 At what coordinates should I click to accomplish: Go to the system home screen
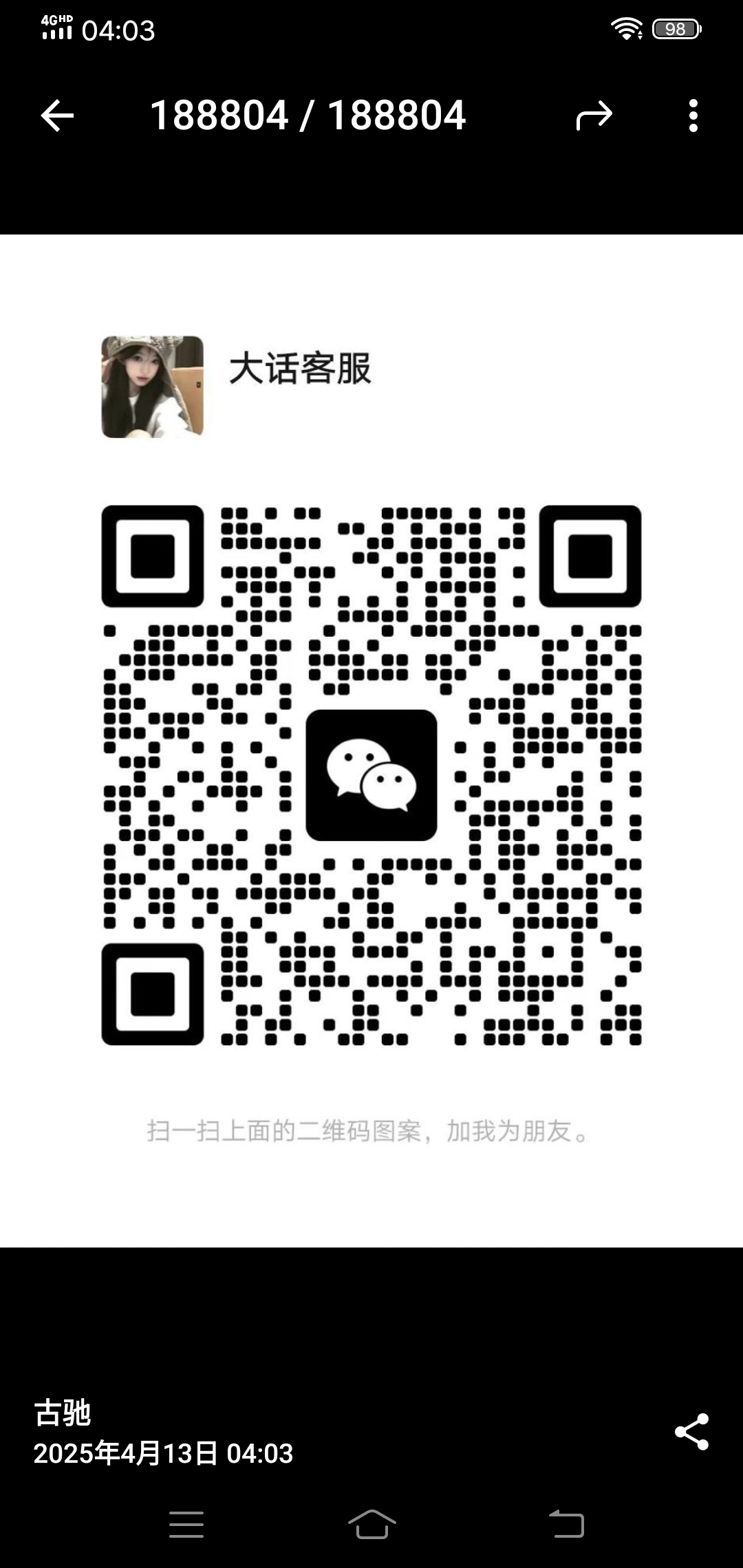pos(371,1524)
